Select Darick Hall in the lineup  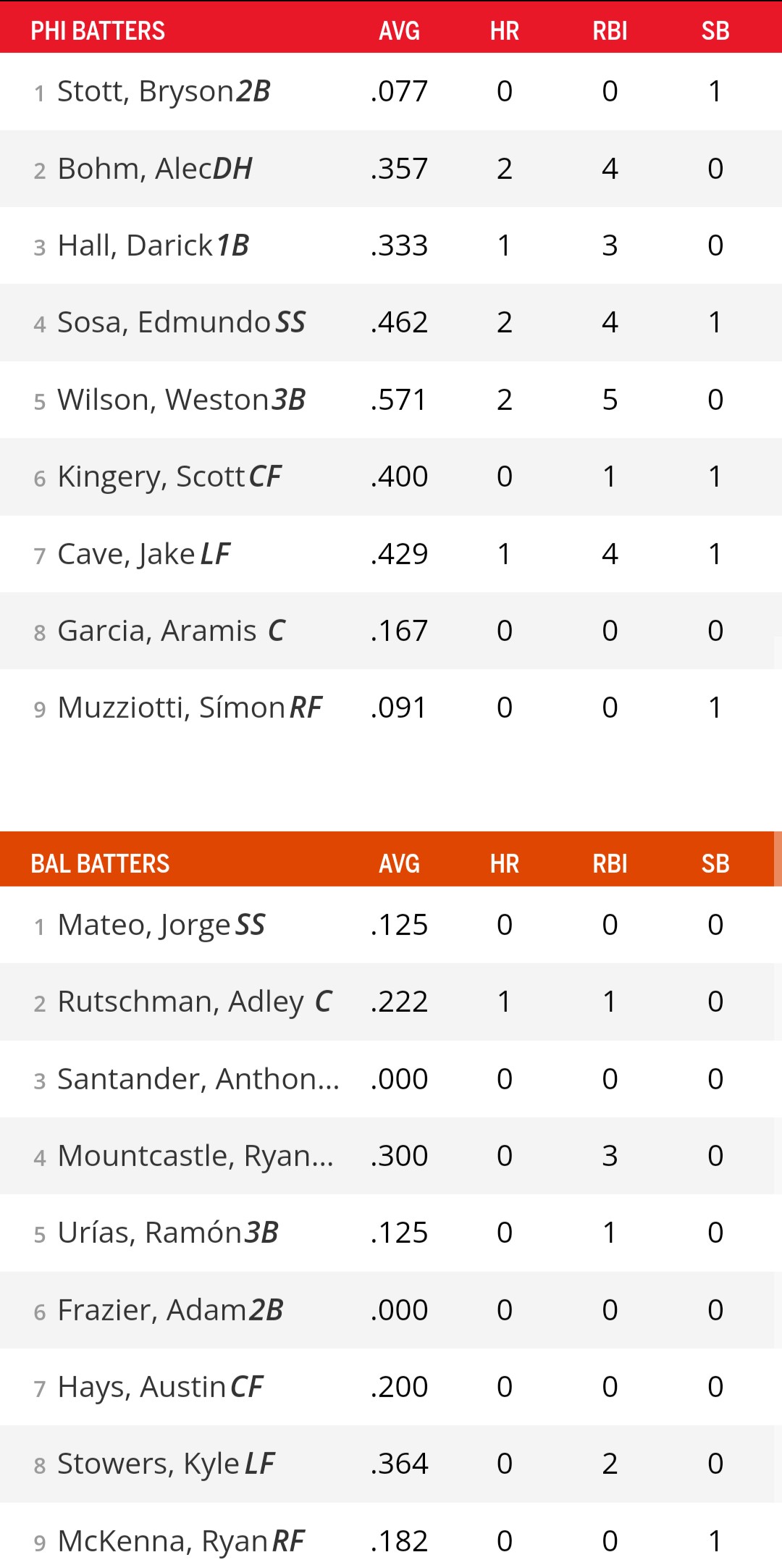tap(153, 246)
